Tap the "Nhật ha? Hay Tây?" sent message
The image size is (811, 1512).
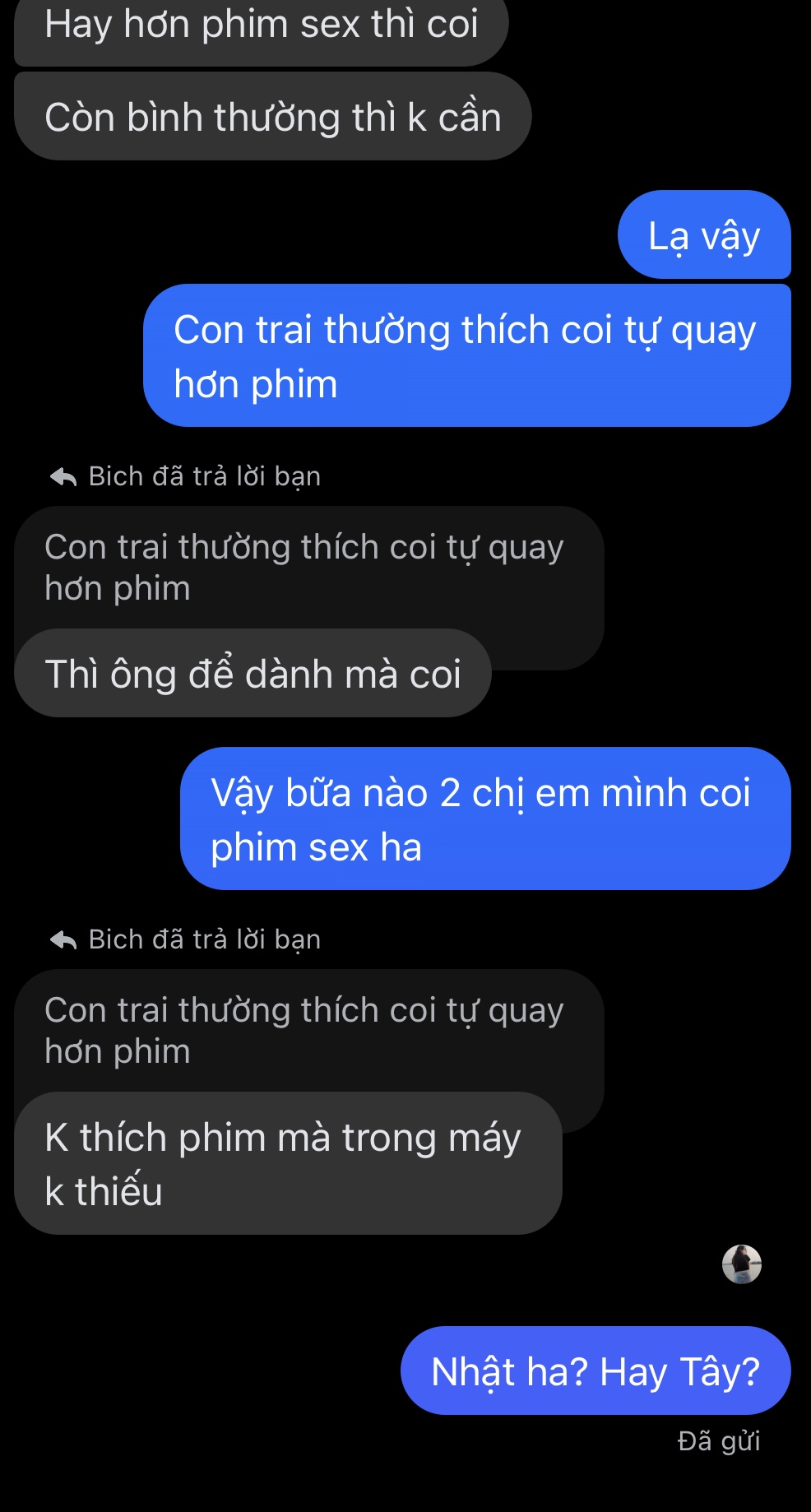tap(595, 1371)
